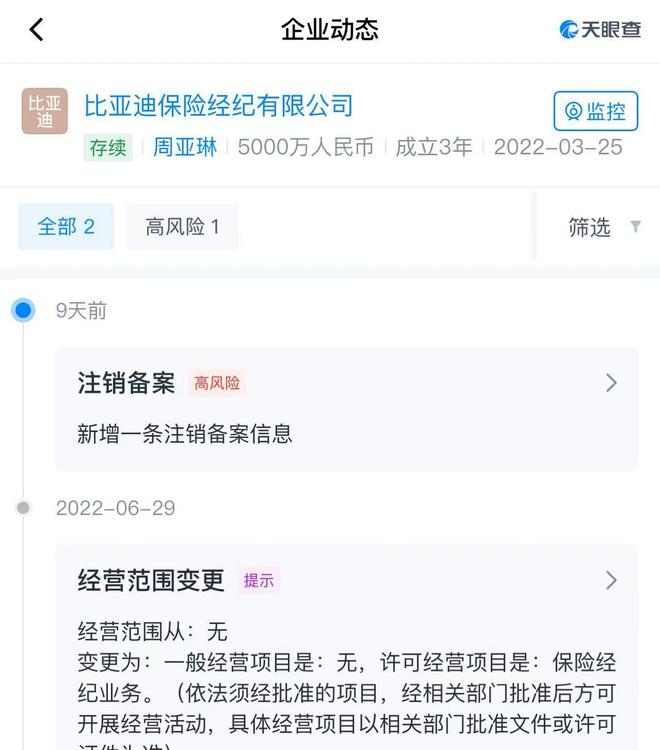Tap the 监控 monitor button
Screen dimensions: 660x750
(x=595, y=111)
